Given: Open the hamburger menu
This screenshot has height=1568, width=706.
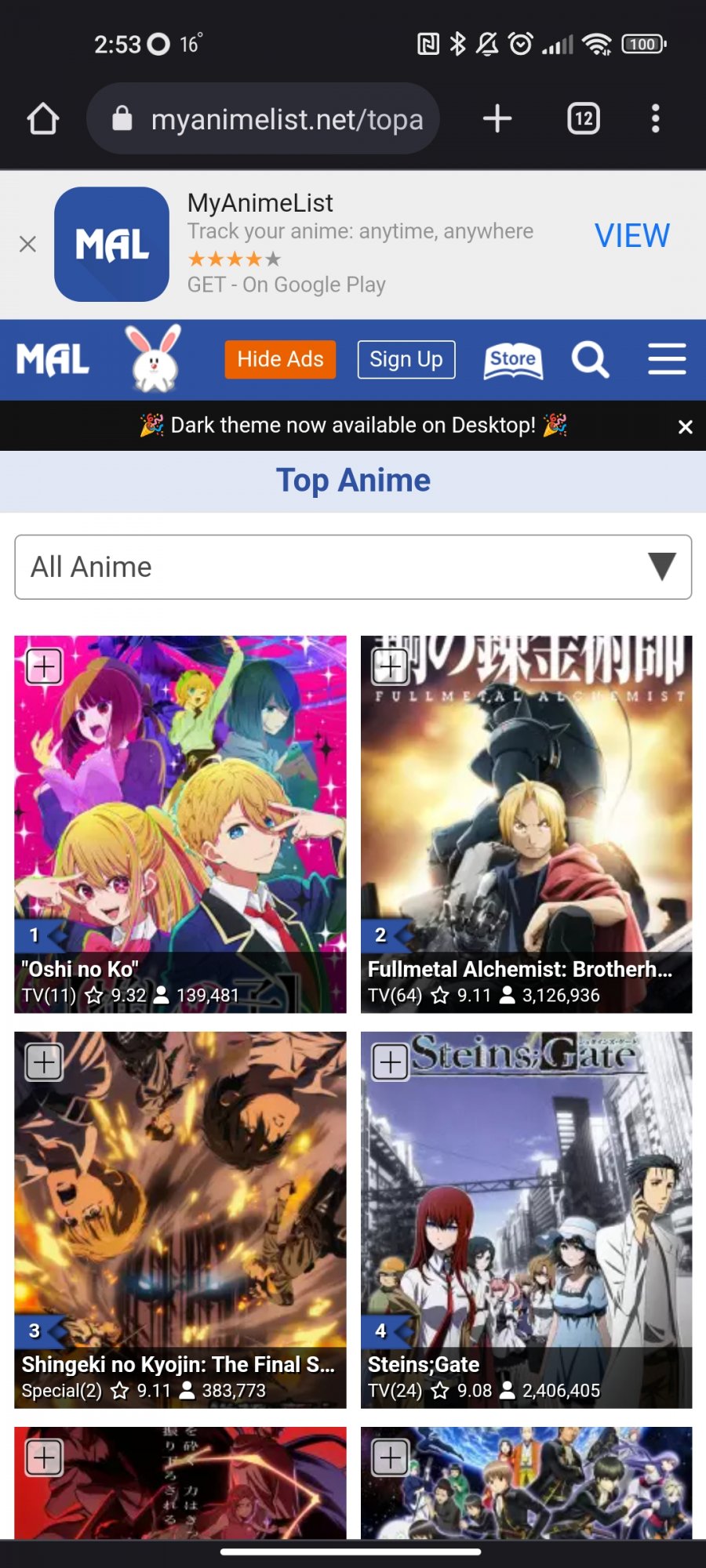Looking at the screenshot, I should (667, 359).
